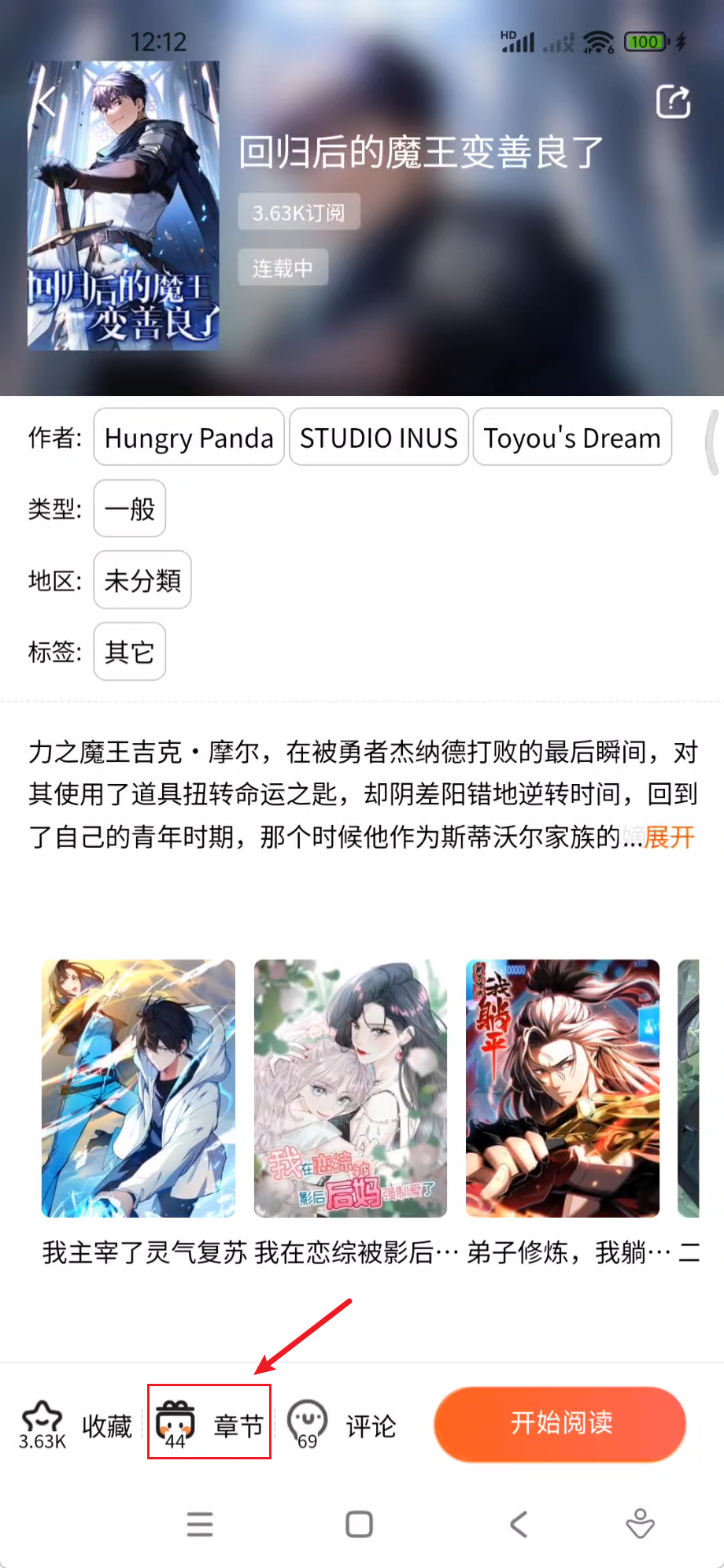Open the 章节 chapters icon showing 44

coord(209,1423)
